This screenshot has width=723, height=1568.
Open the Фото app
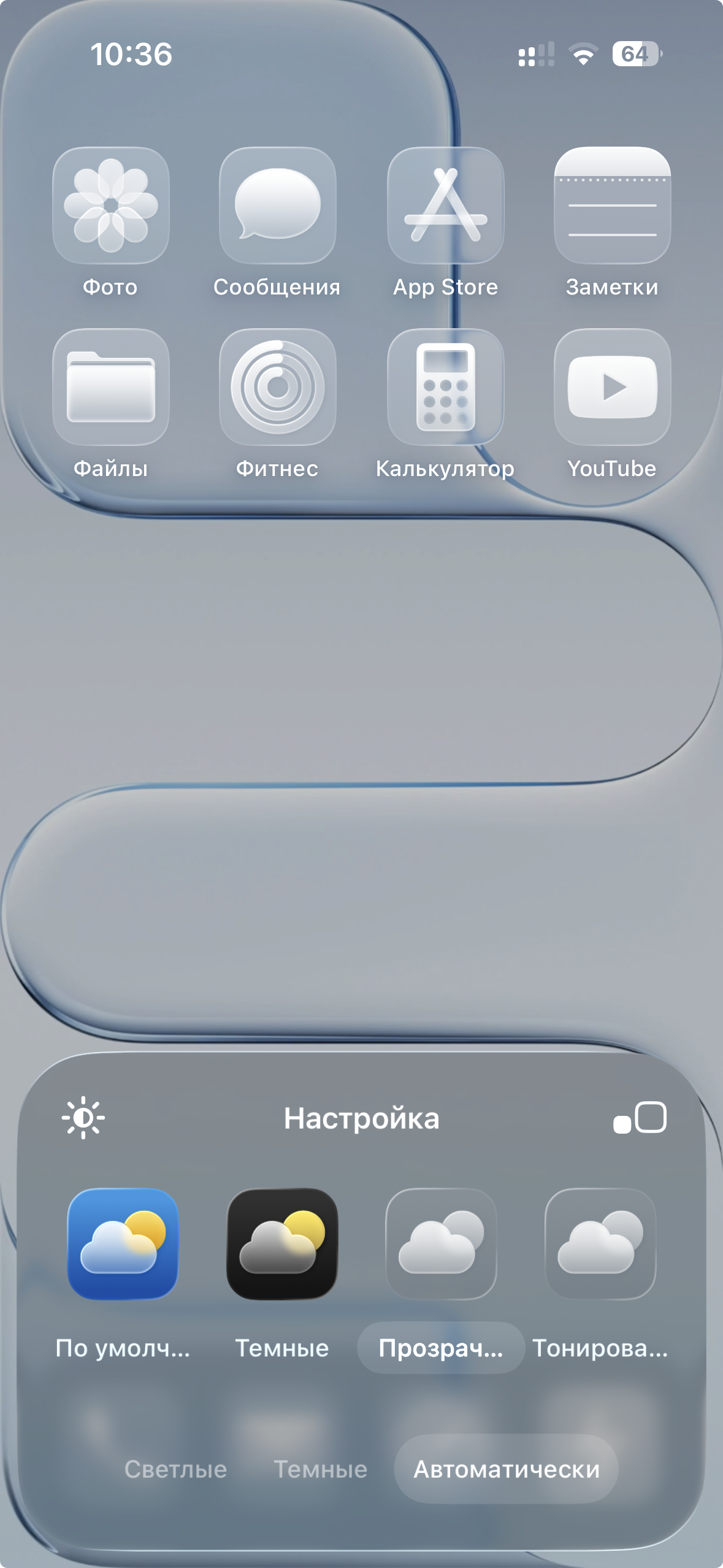tap(111, 206)
